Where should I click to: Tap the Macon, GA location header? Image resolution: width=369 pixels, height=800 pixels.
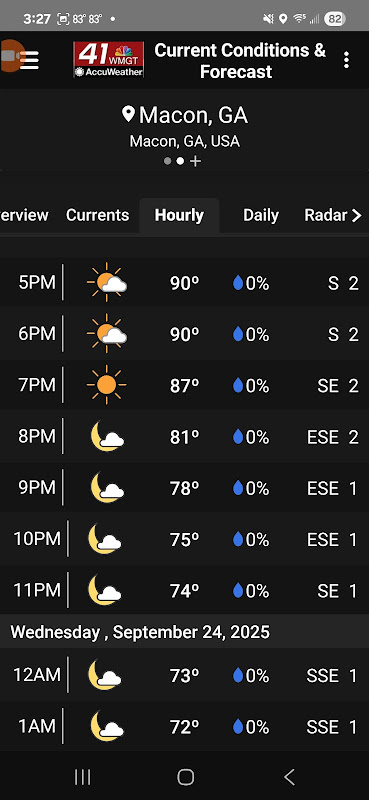[185, 115]
